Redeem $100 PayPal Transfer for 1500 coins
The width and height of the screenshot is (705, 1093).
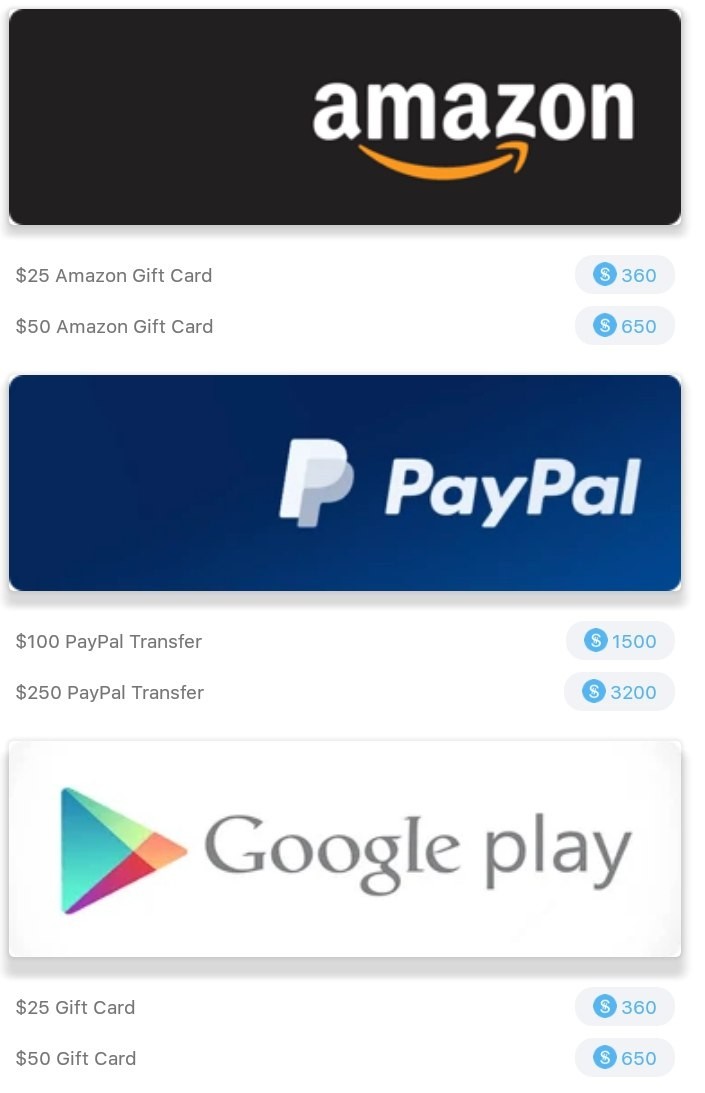coord(621,641)
